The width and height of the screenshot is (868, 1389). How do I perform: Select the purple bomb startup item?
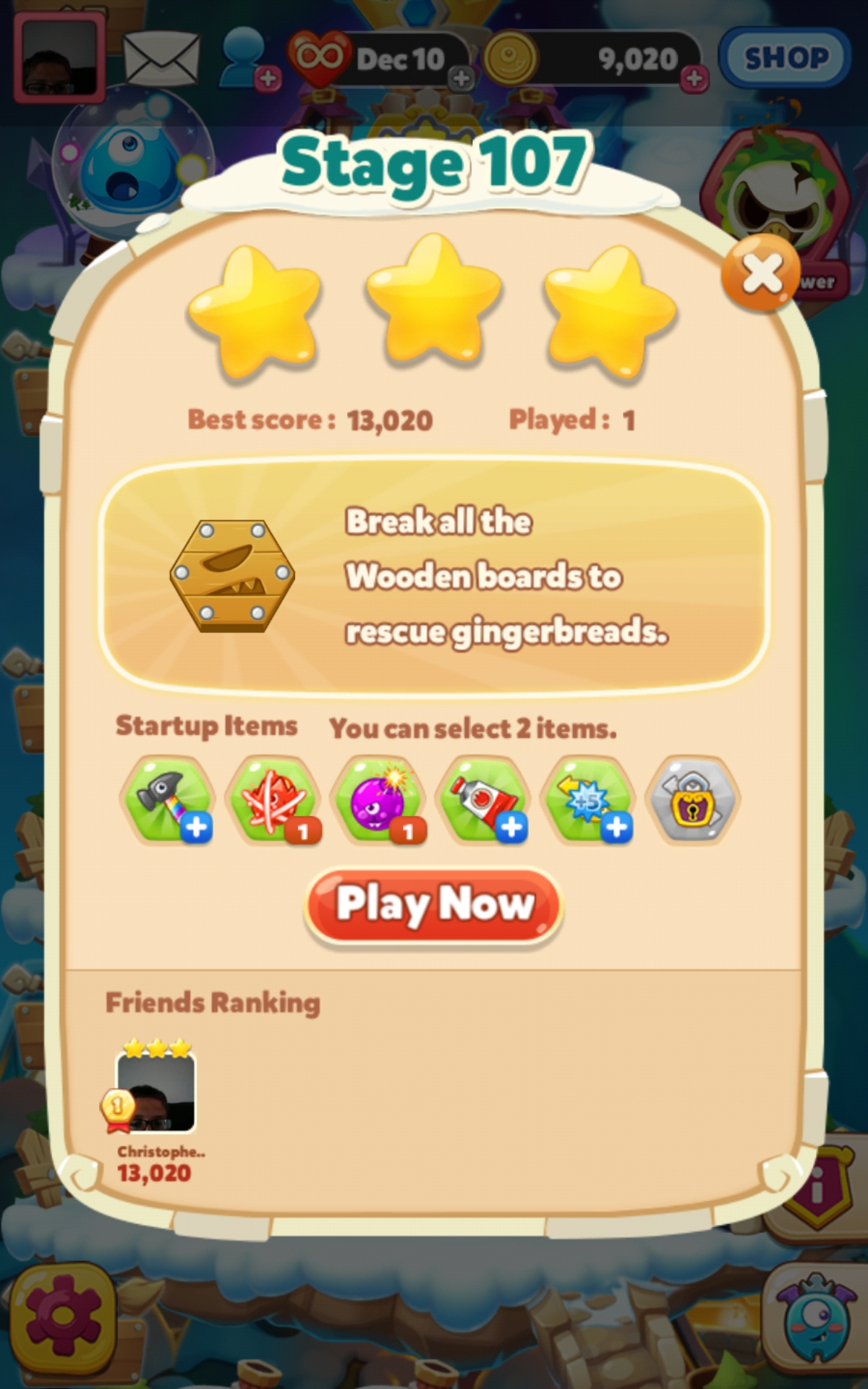[x=377, y=799]
